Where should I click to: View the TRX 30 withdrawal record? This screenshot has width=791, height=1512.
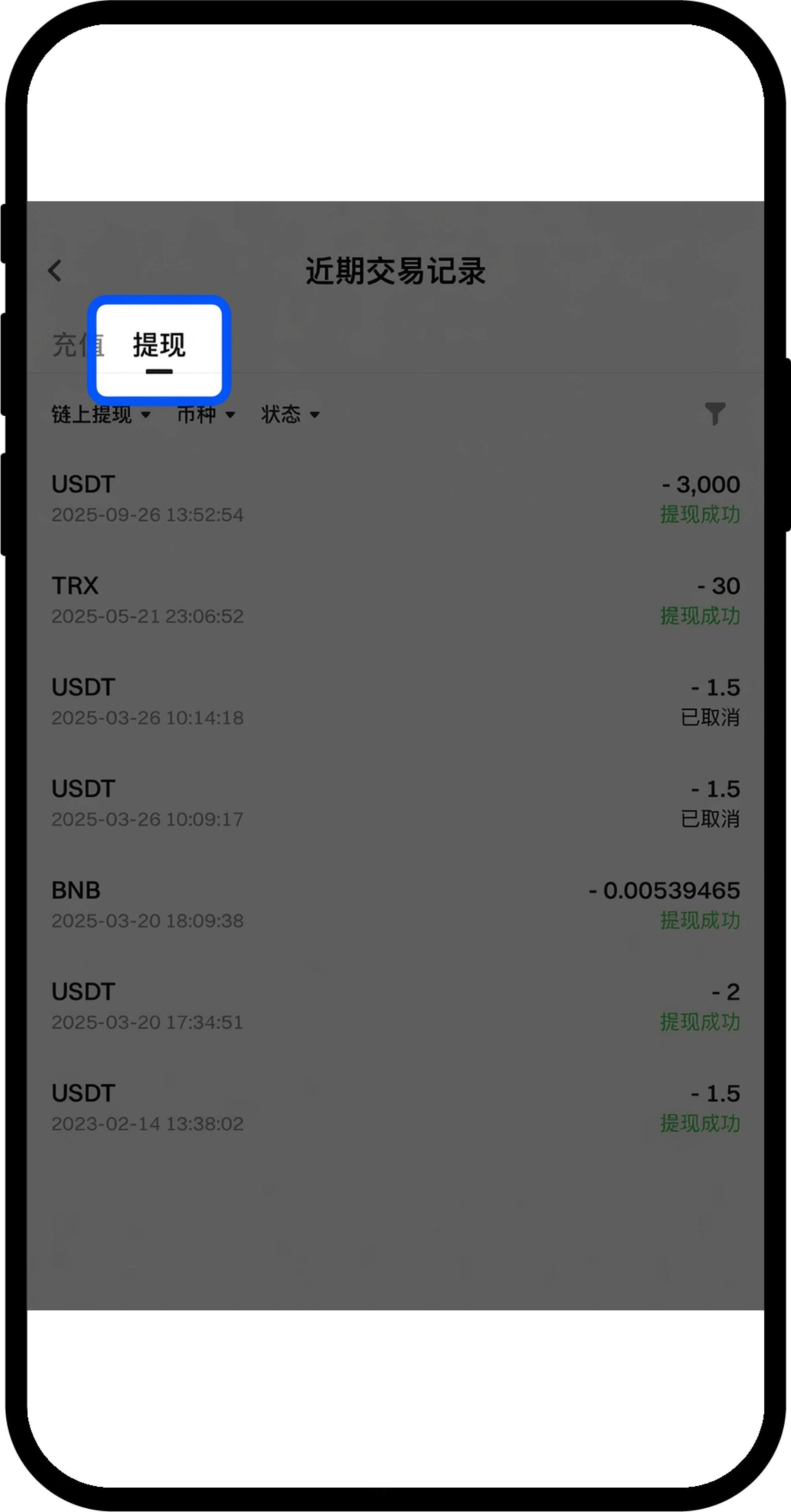[395, 600]
